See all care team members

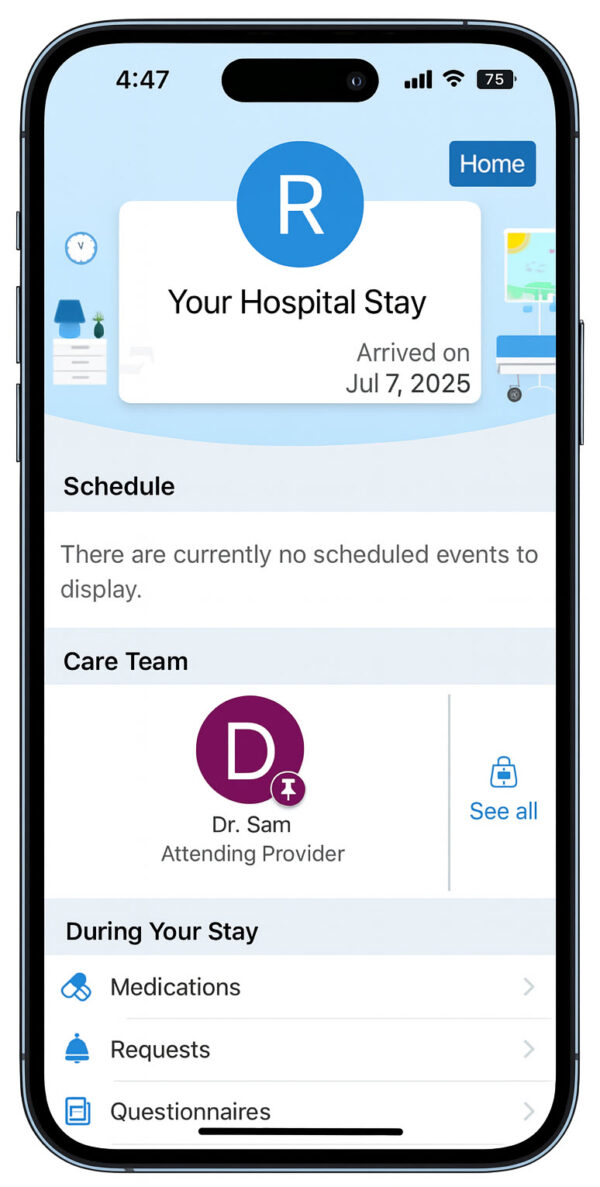(x=503, y=791)
